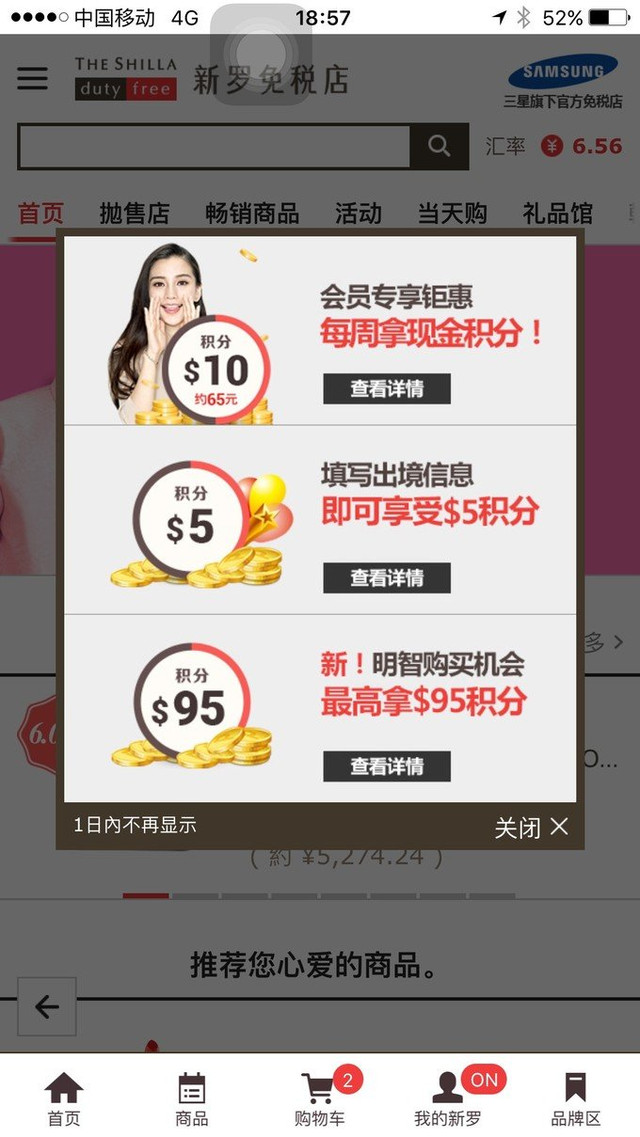Tap the magnifier search button

coord(439,147)
